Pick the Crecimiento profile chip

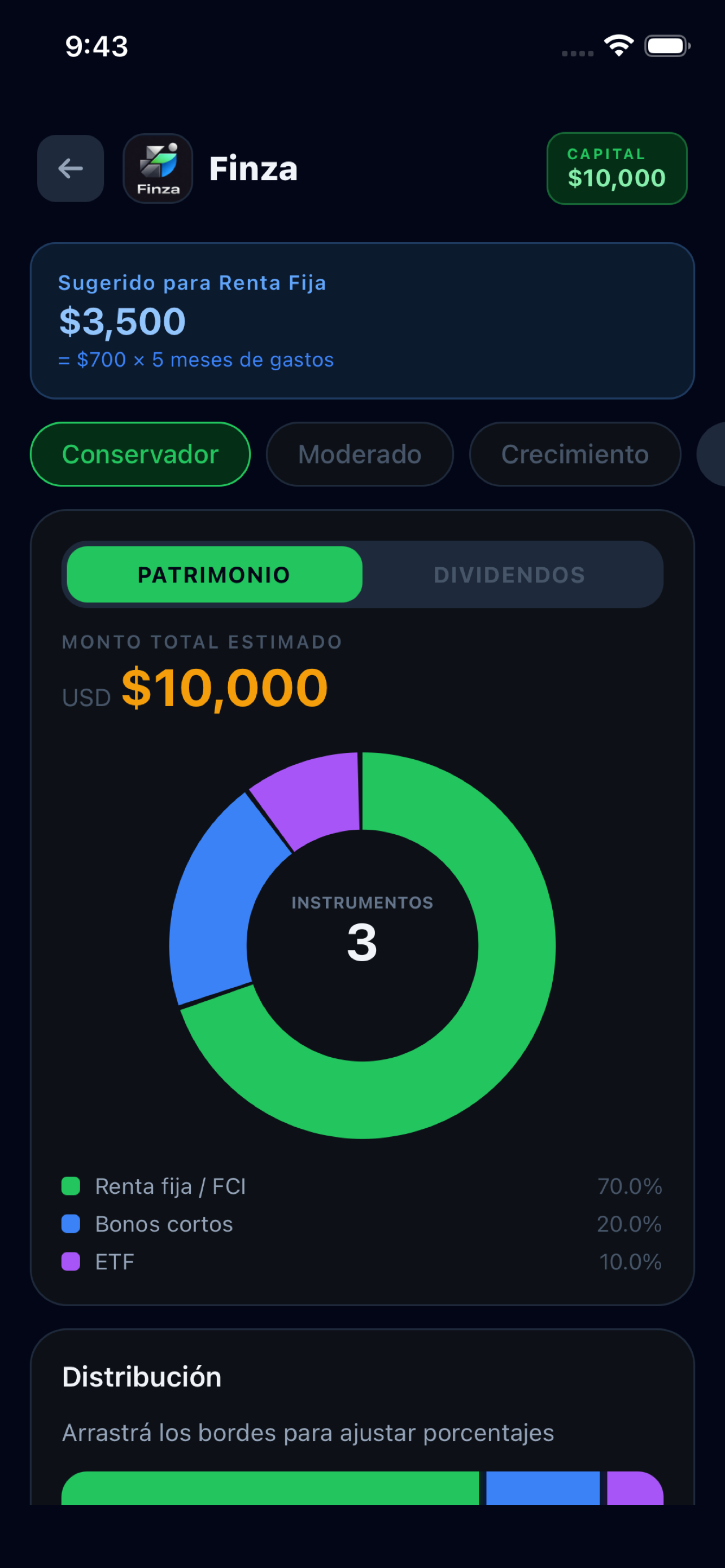[x=574, y=454]
